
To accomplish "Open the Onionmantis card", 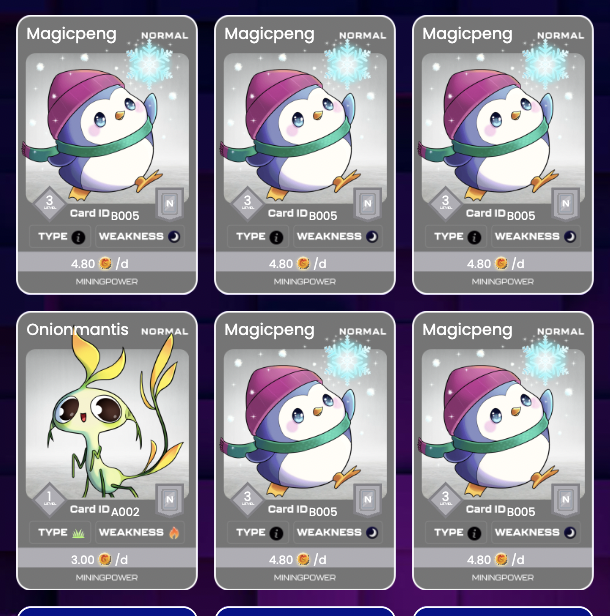I will pyautogui.click(x=107, y=451).
